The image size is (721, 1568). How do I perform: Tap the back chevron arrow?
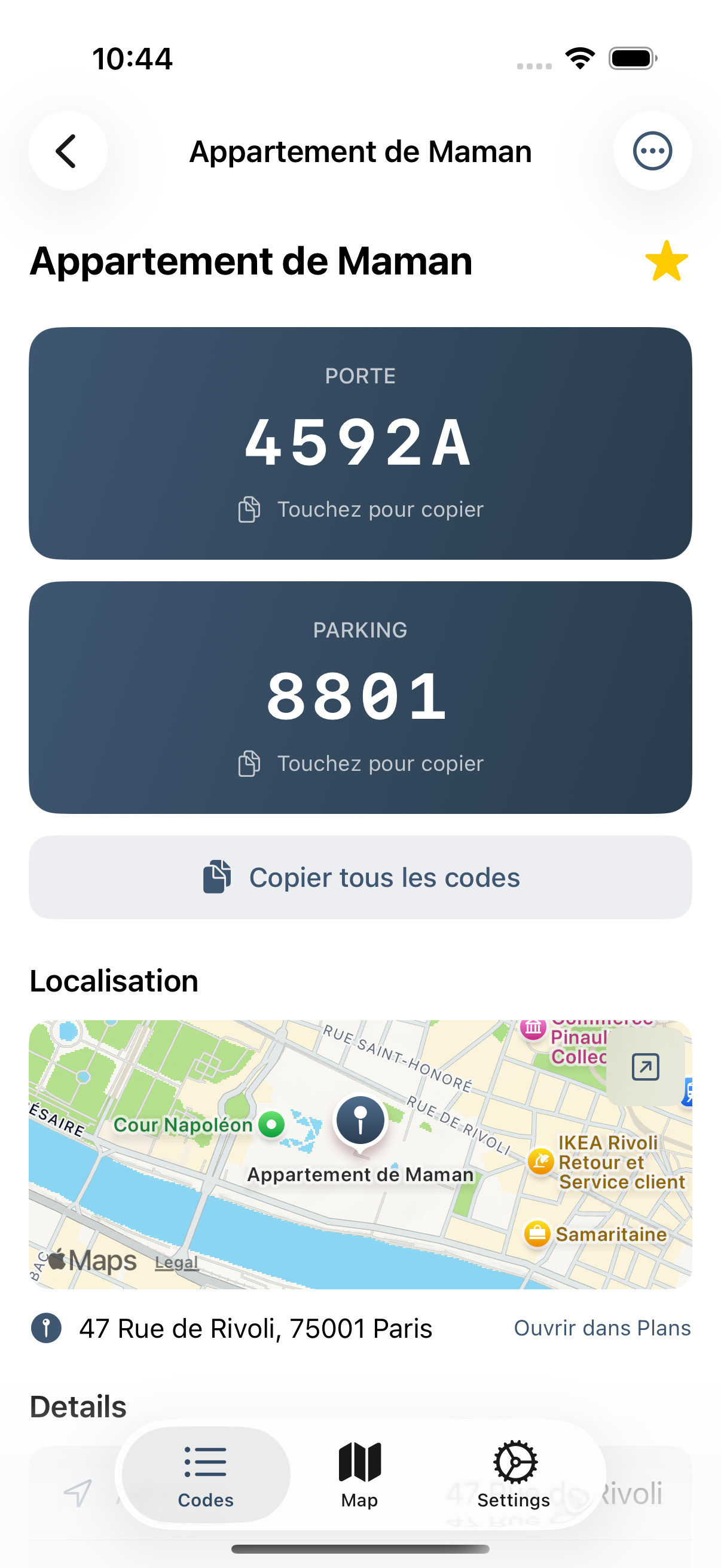click(x=67, y=151)
